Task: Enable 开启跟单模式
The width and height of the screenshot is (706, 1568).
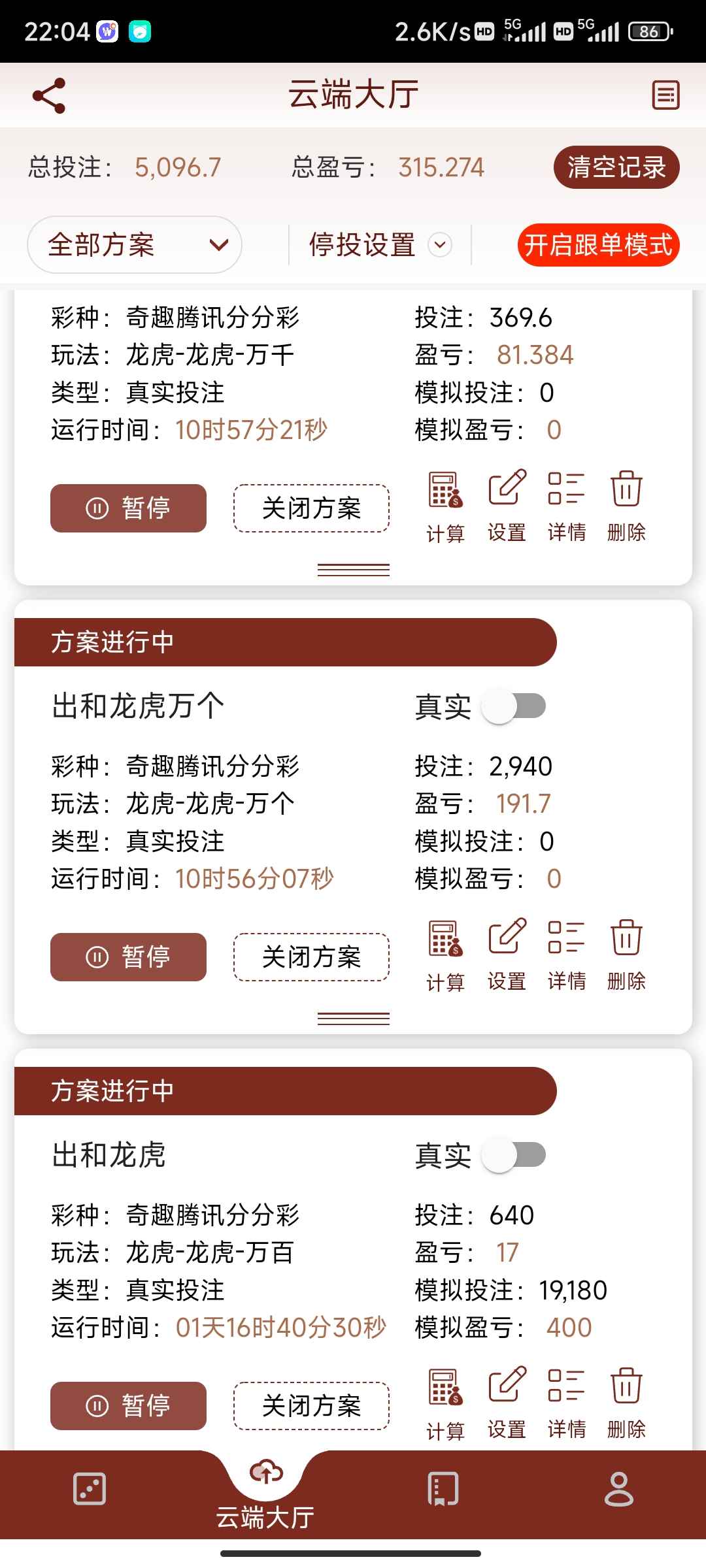Action: coord(598,245)
